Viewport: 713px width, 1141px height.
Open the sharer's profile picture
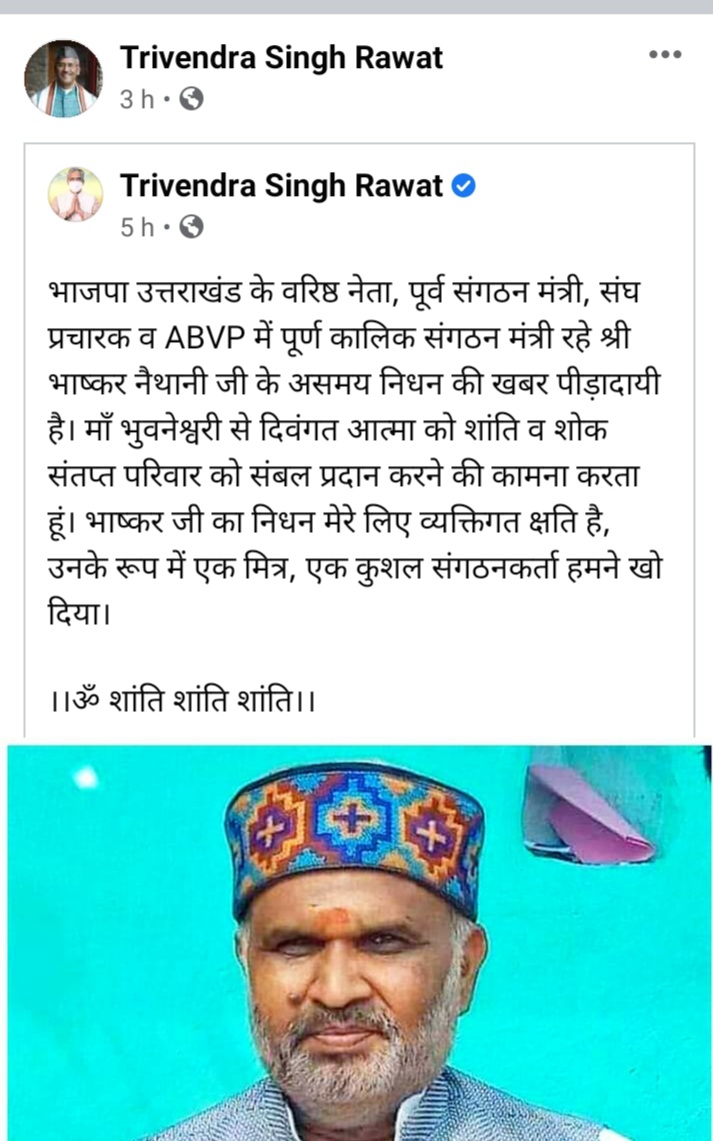click(x=63, y=78)
